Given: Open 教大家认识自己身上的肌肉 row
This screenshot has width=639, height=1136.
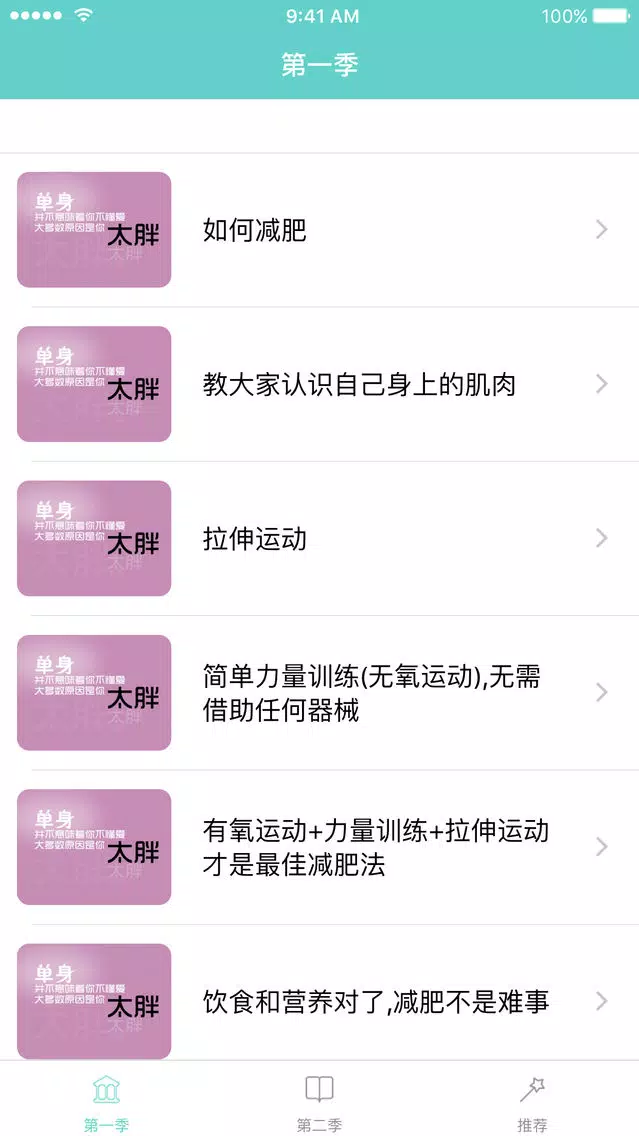Looking at the screenshot, I should pos(320,384).
